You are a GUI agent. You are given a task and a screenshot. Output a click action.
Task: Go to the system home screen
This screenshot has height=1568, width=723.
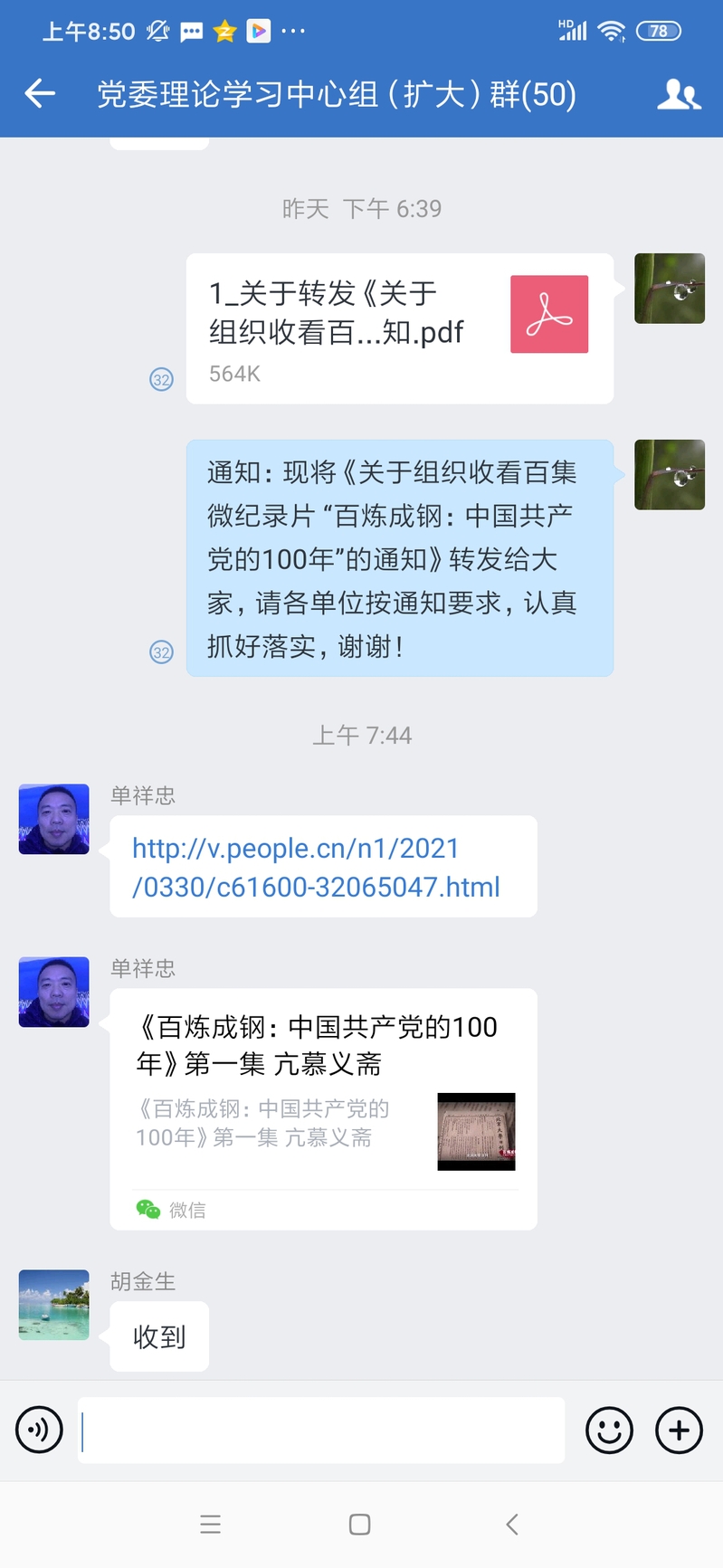[359, 1525]
